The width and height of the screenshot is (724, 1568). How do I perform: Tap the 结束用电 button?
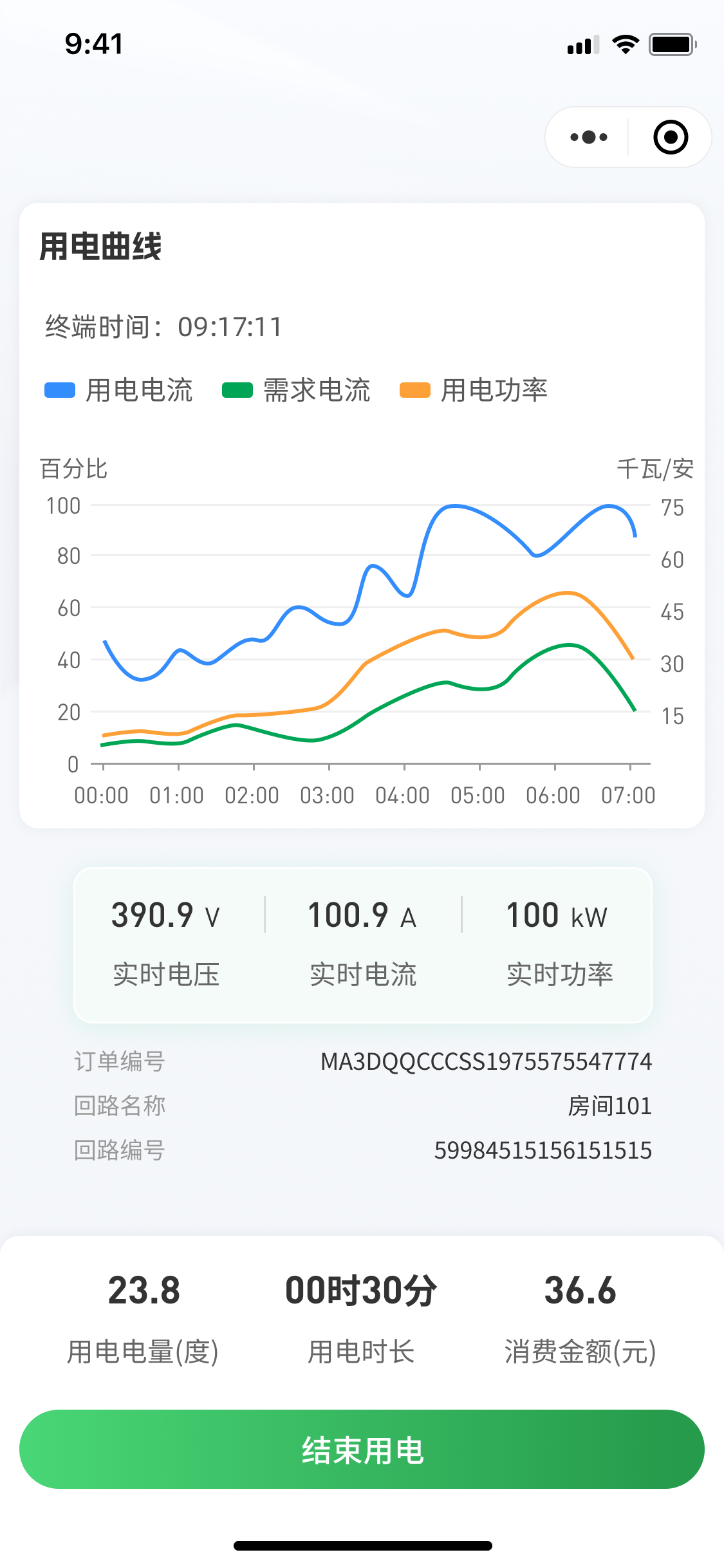pos(362,1450)
